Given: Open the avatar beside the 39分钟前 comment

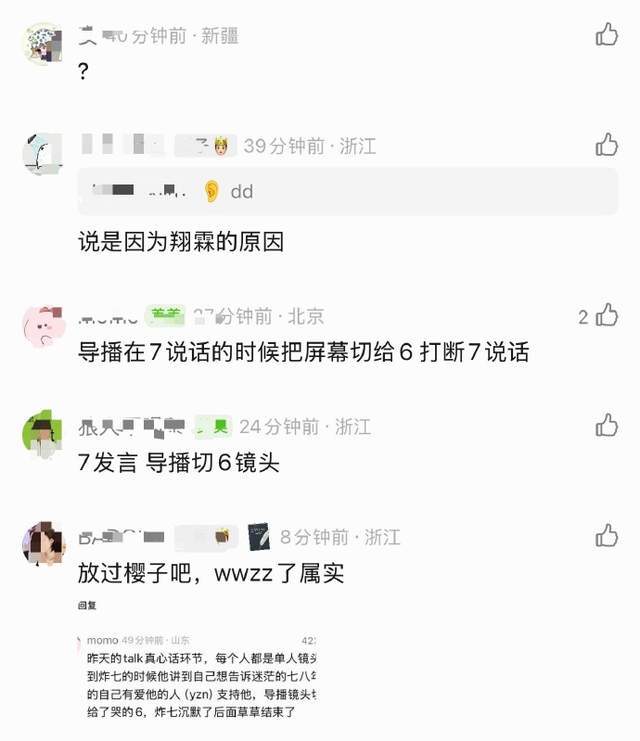Looking at the screenshot, I should [x=43, y=154].
